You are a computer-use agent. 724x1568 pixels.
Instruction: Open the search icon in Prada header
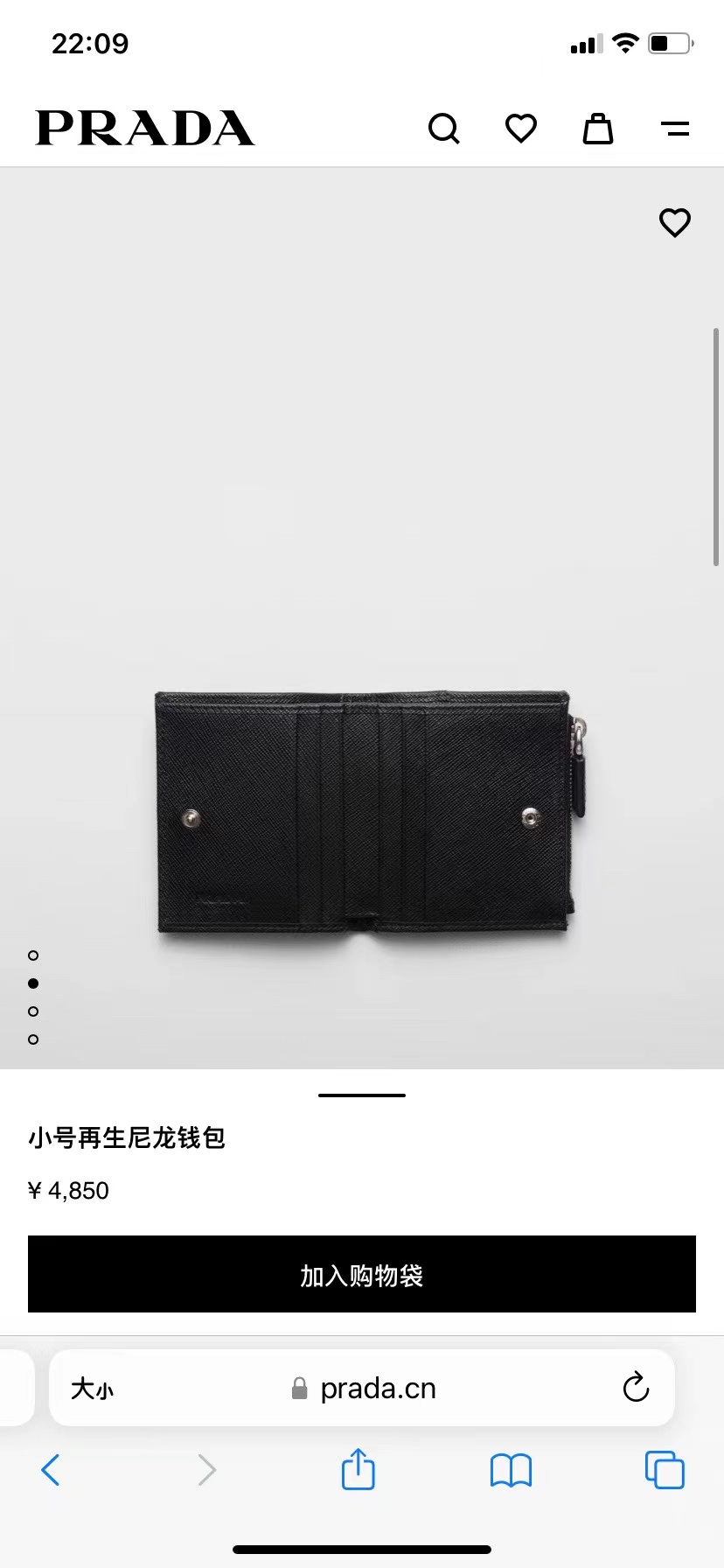(444, 129)
